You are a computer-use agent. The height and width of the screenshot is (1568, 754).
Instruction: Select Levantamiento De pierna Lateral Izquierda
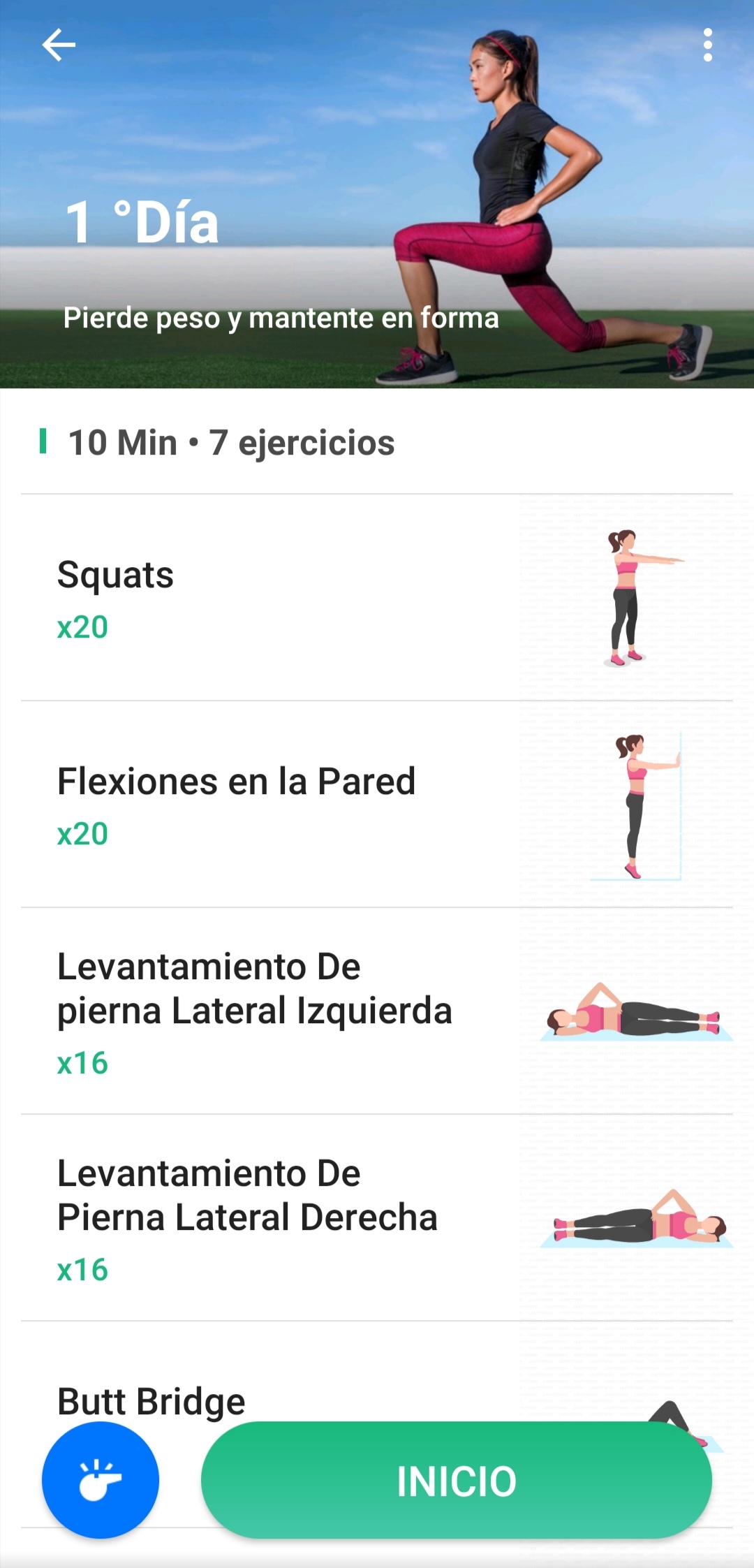pos(377,1011)
